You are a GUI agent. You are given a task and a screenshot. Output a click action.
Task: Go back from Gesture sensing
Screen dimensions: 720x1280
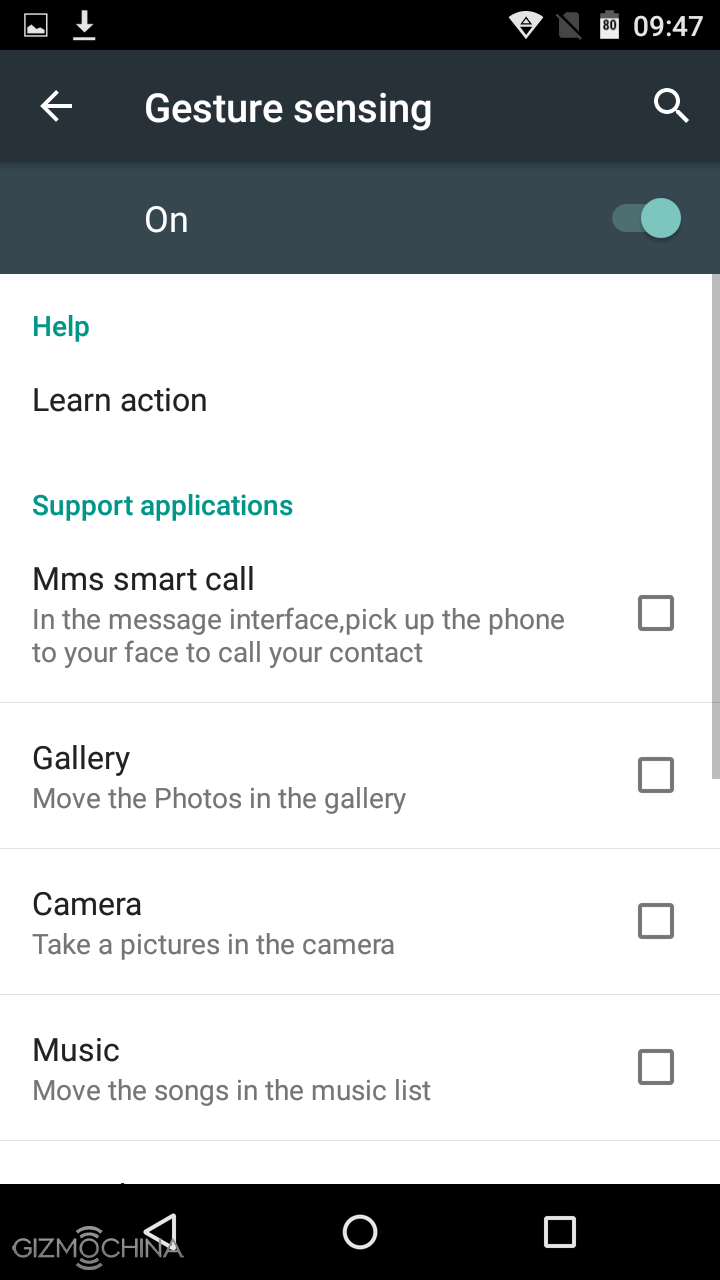pos(56,107)
